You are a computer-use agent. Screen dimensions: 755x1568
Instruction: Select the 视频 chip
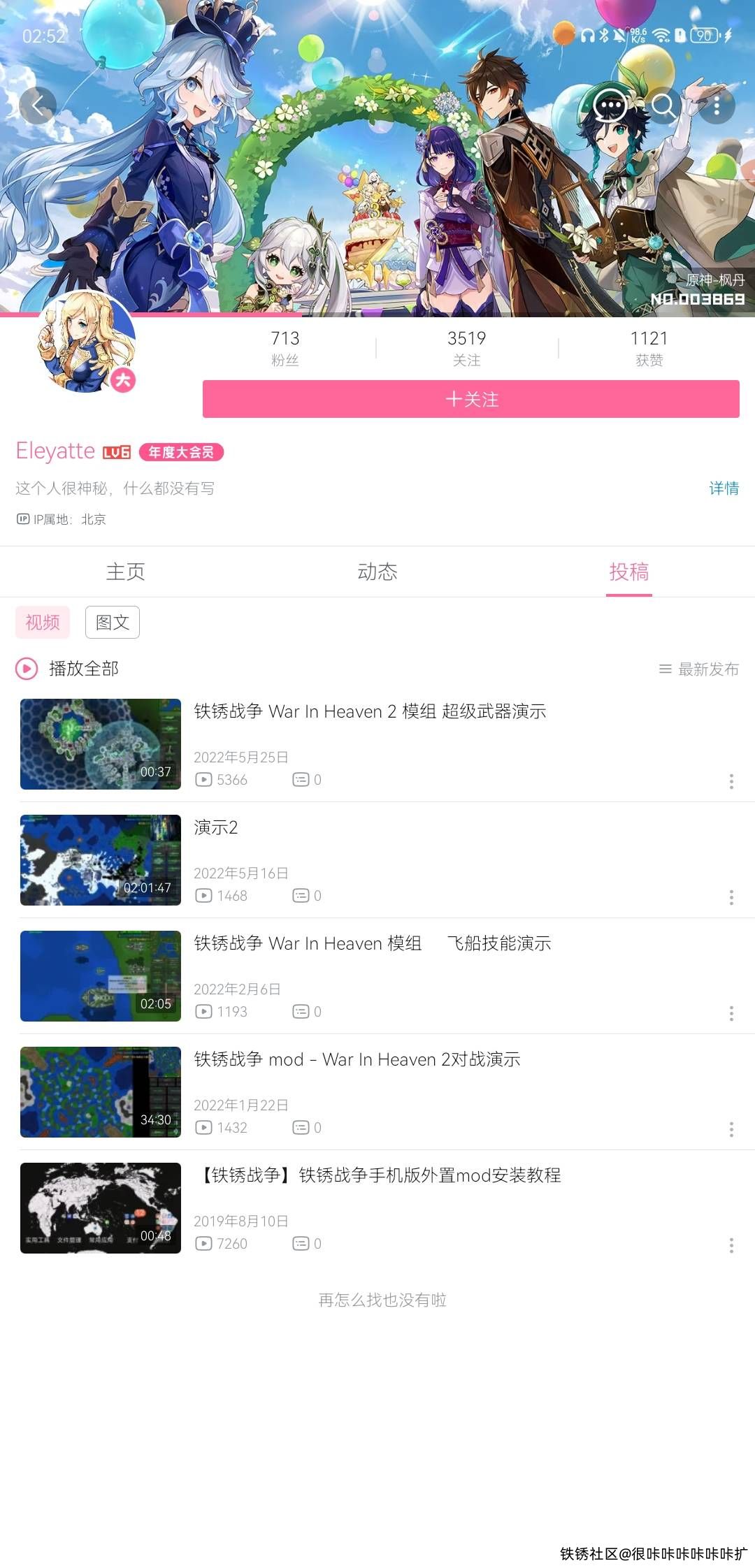pyautogui.click(x=43, y=622)
